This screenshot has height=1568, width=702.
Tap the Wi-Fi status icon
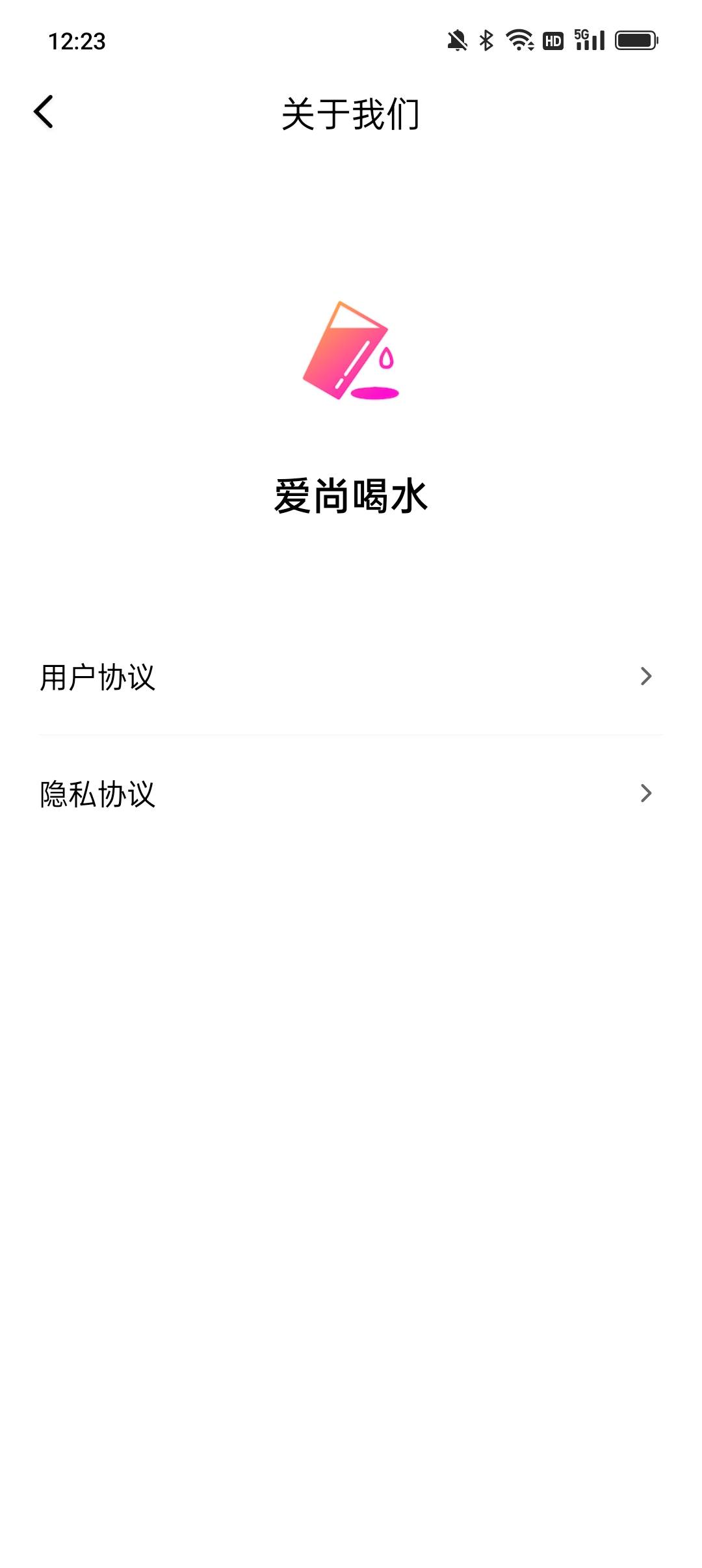pos(519,41)
